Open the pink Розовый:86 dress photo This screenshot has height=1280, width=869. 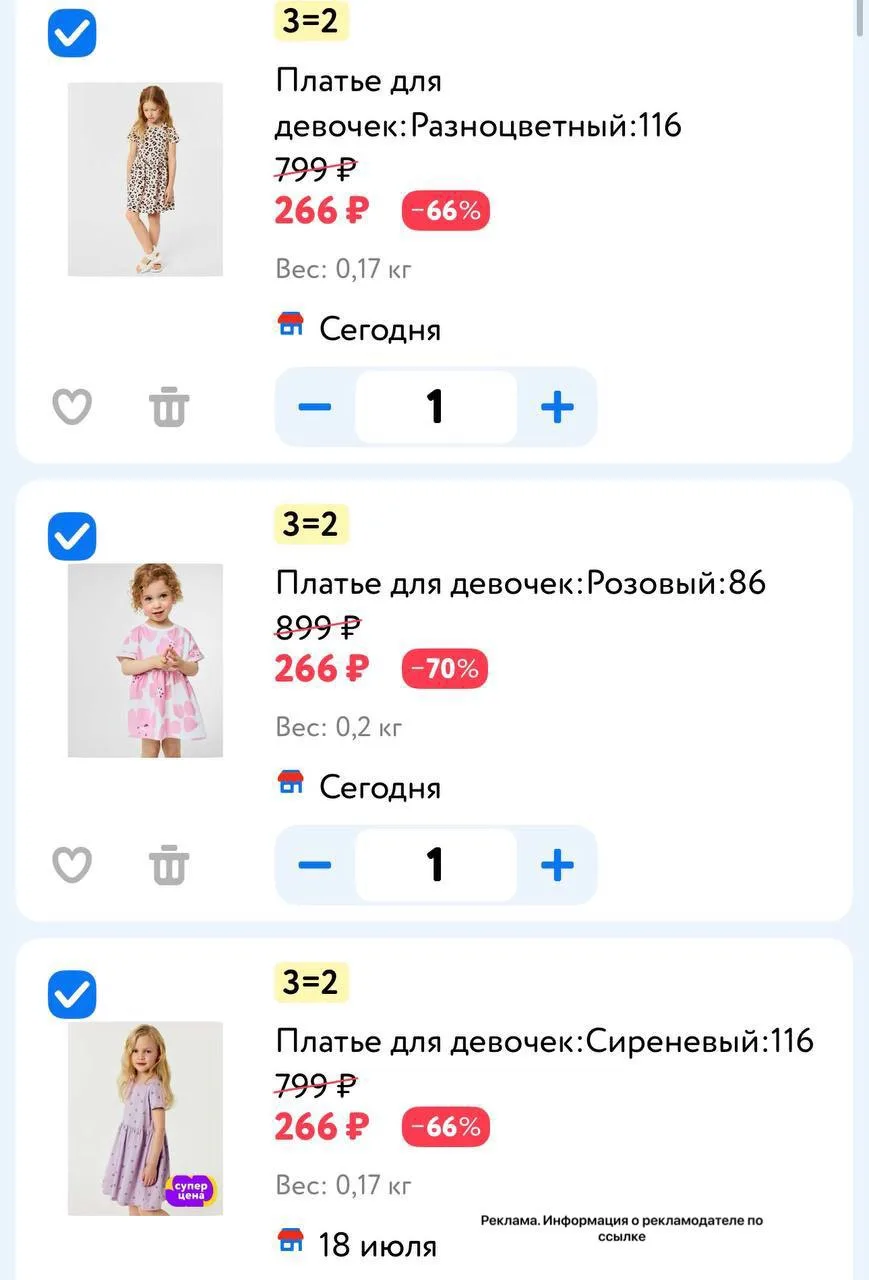(x=145, y=660)
